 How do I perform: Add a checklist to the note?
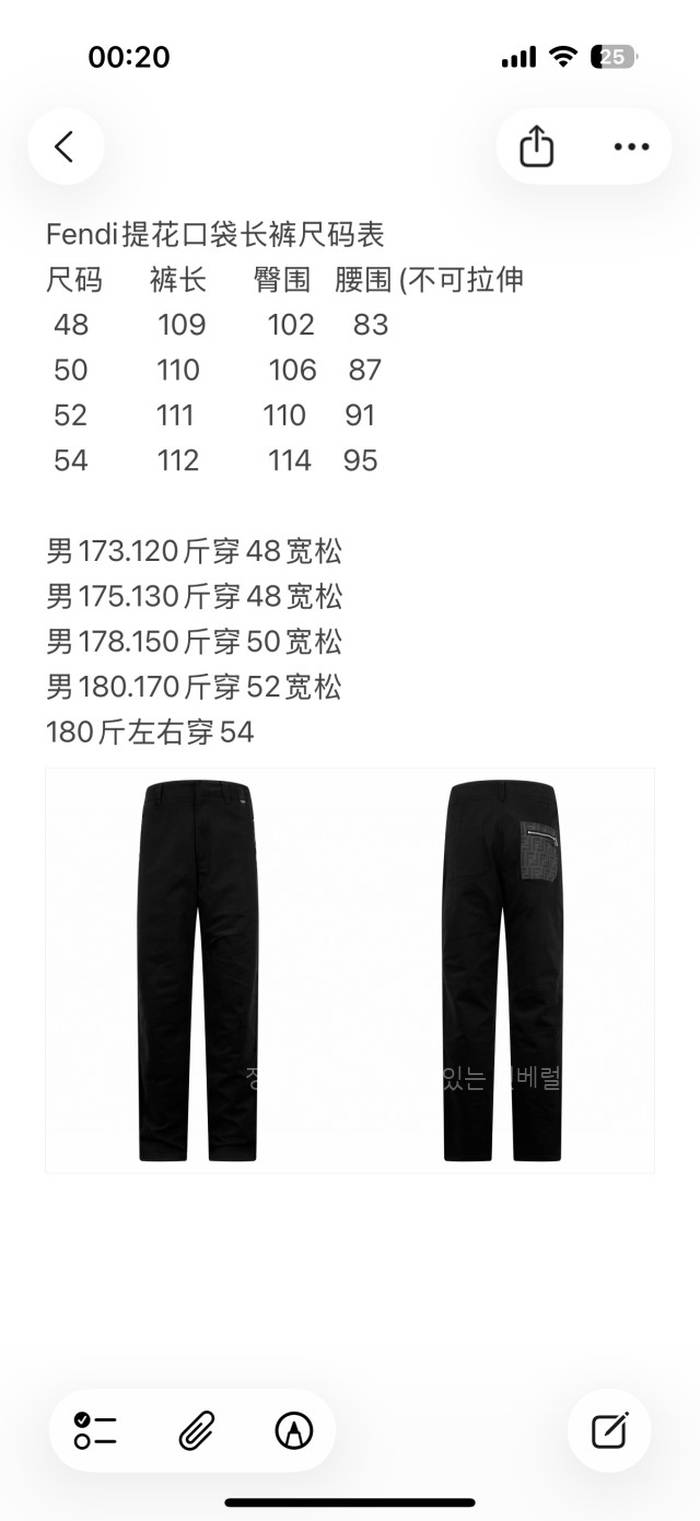point(95,1431)
